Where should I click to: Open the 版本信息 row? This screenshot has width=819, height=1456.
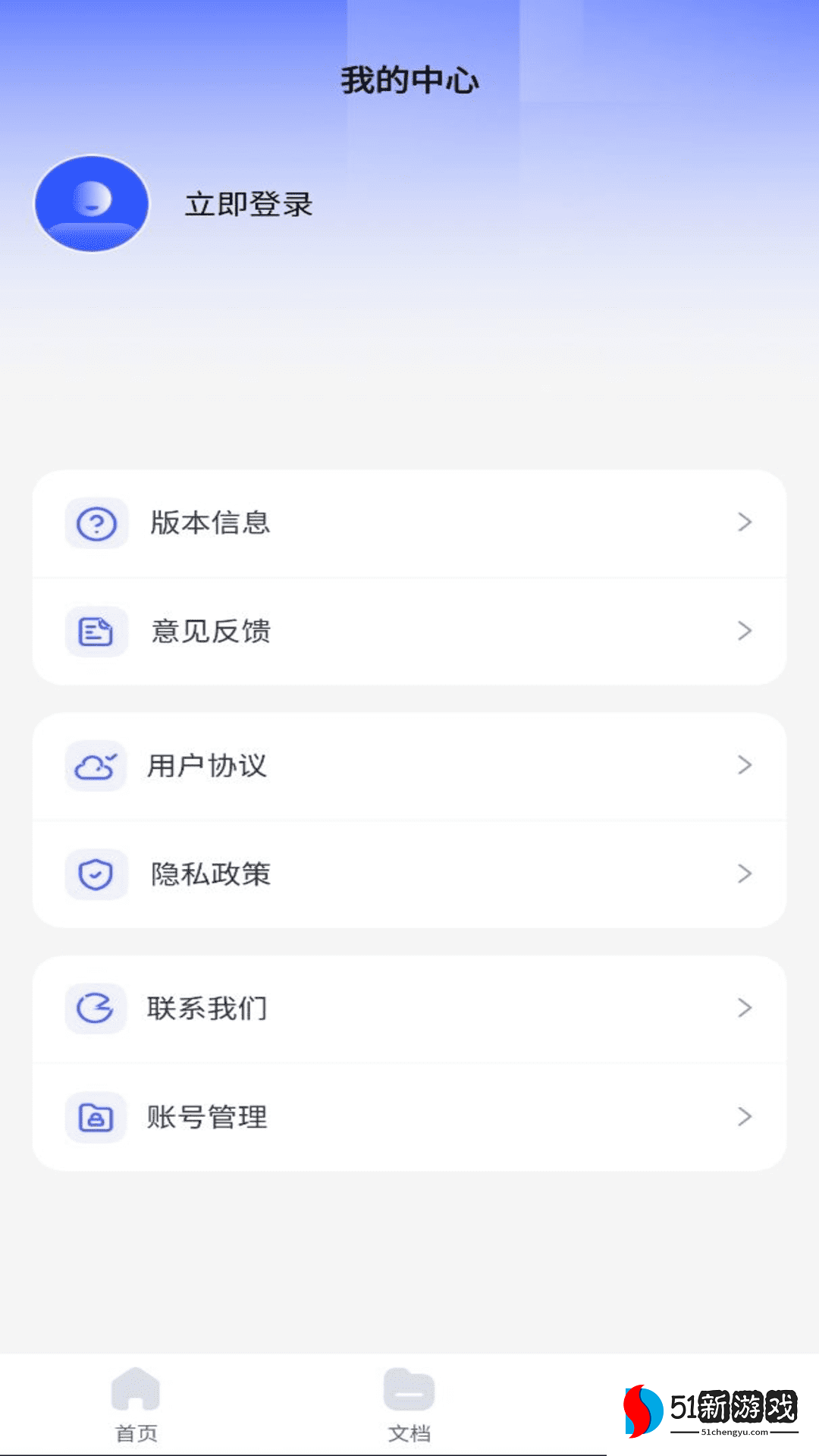click(x=409, y=523)
